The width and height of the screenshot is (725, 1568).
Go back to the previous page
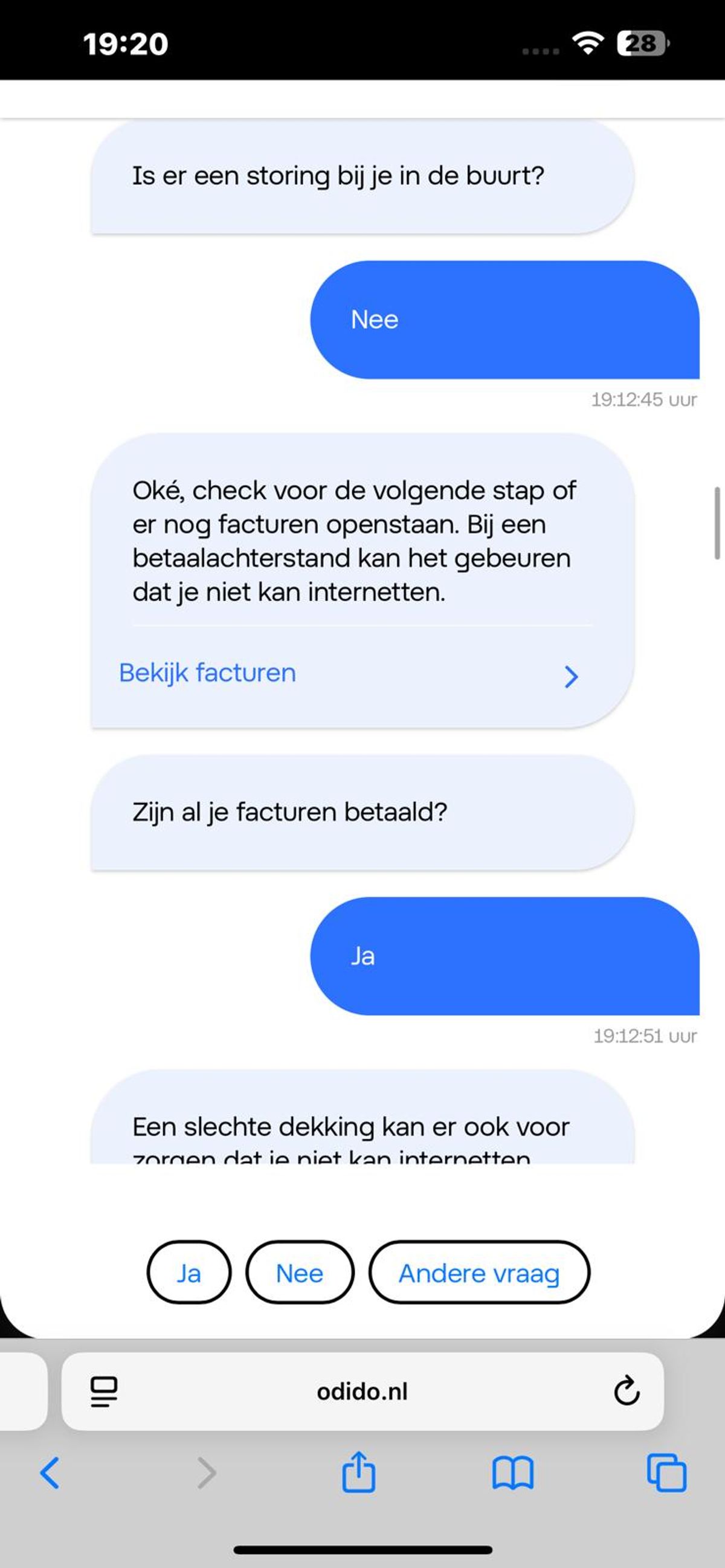(x=50, y=1473)
